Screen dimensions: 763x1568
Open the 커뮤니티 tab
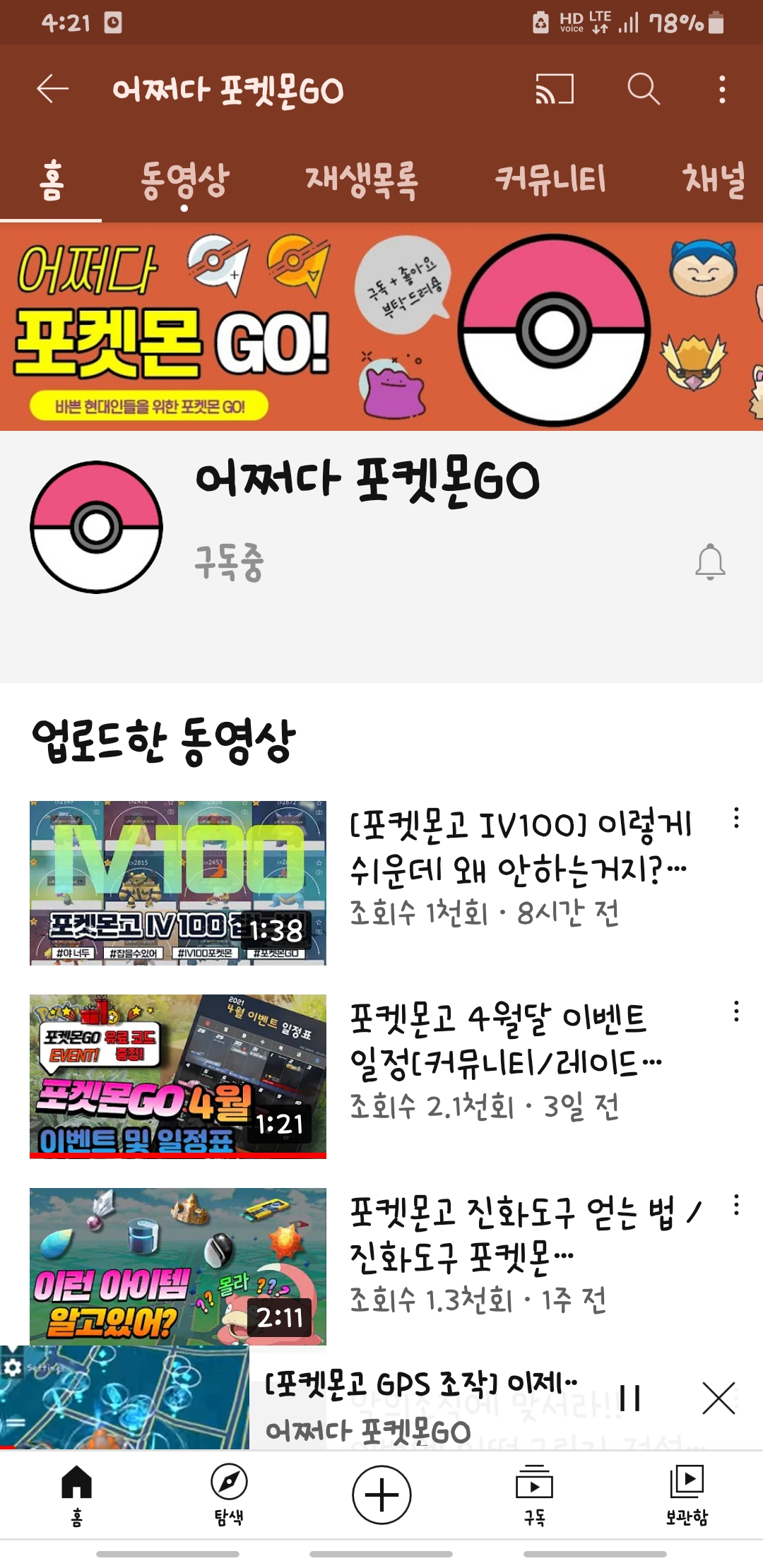pos(550,180)
